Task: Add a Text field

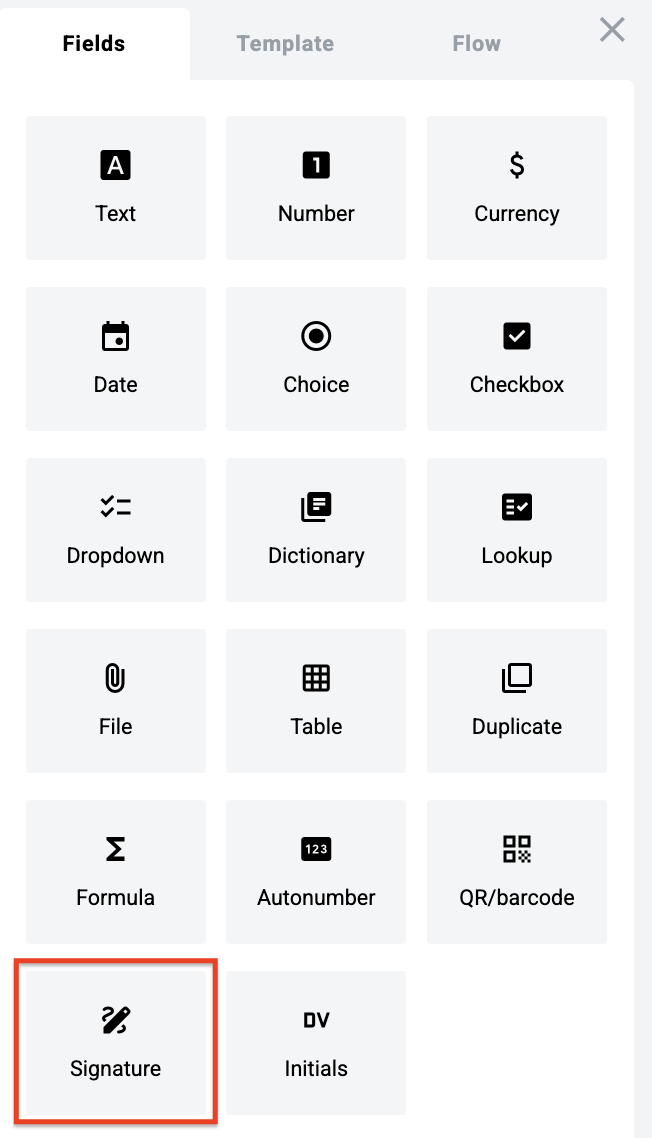Action: pyautogui.click(x=116, y=188)
